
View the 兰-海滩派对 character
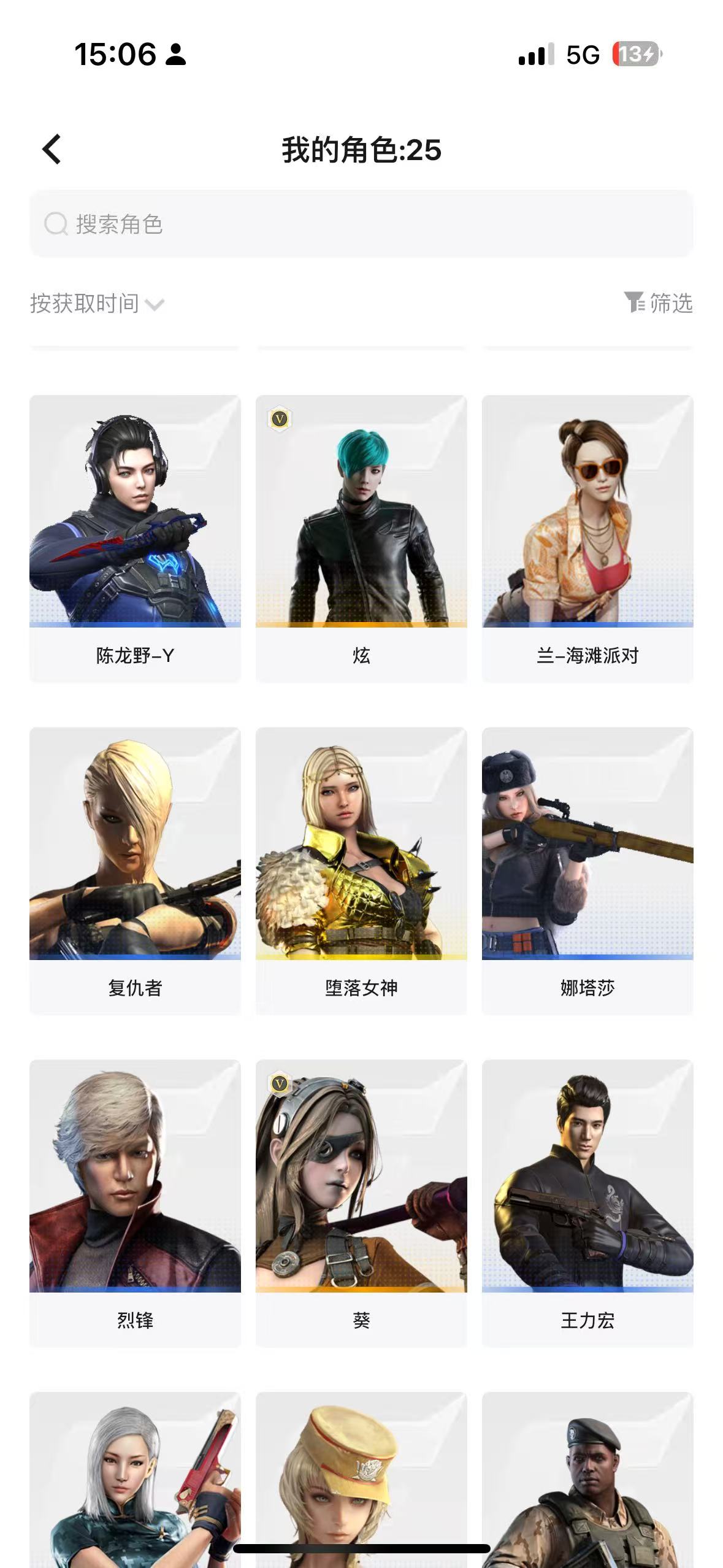(x=587, y=539)
